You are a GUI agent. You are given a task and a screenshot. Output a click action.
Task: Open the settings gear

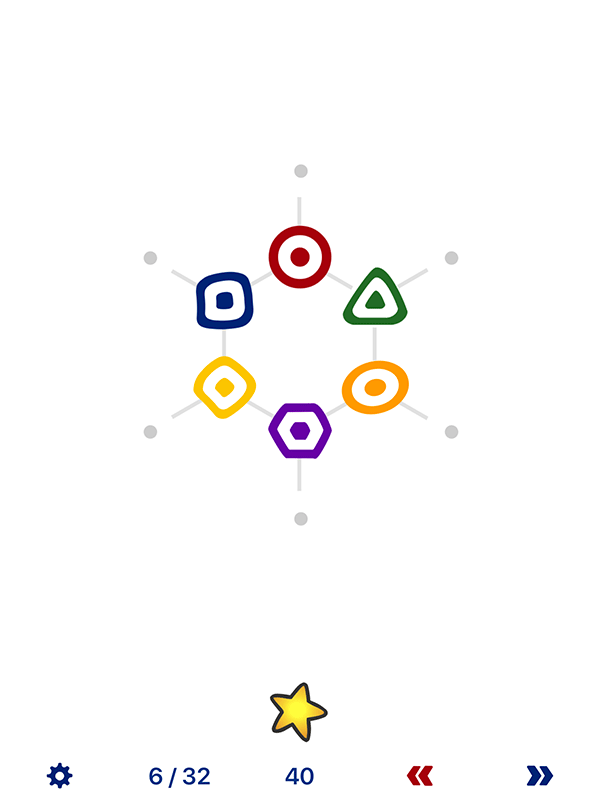[60, 775]
